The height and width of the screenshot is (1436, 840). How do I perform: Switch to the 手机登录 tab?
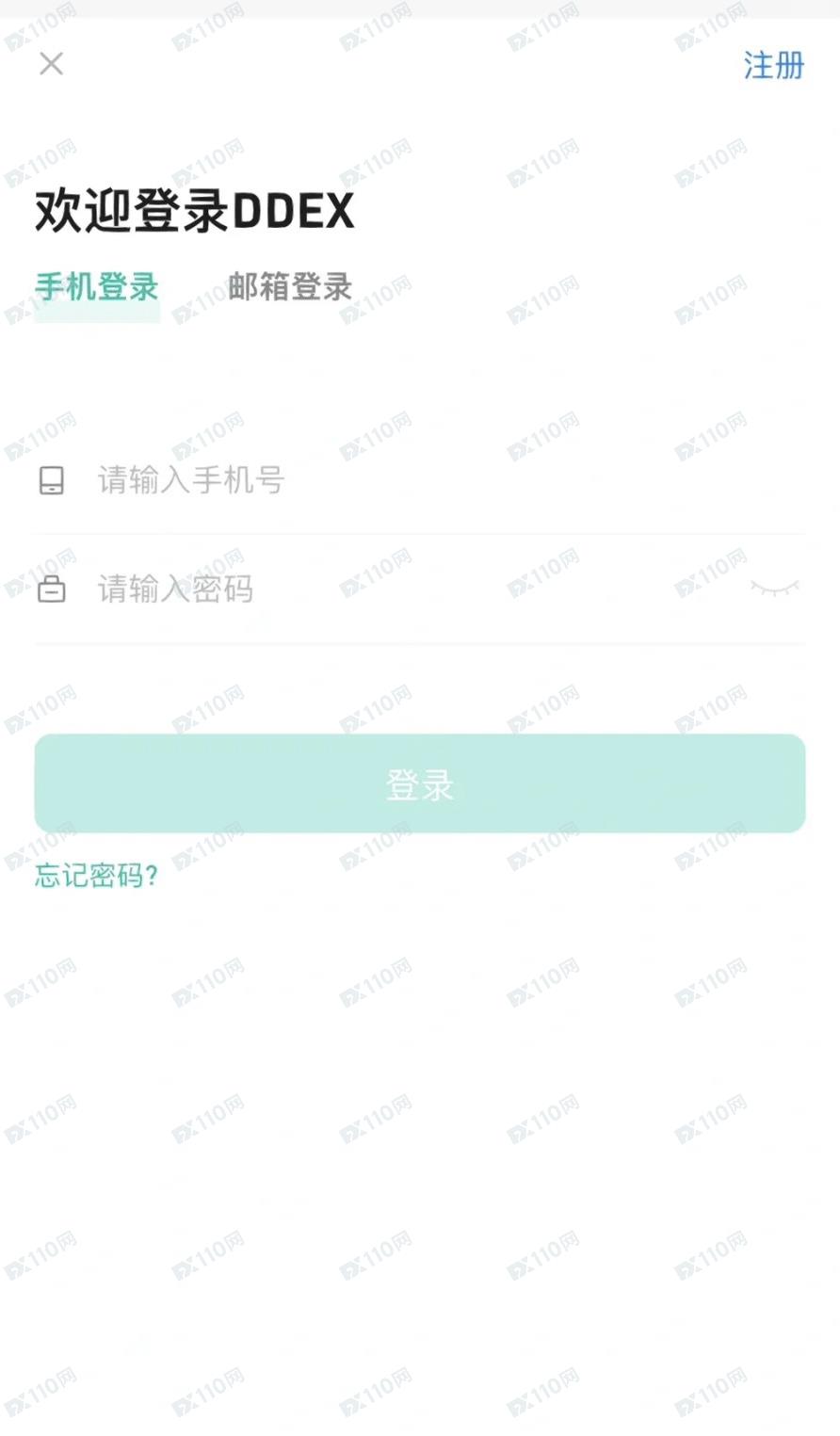[97, 287]
